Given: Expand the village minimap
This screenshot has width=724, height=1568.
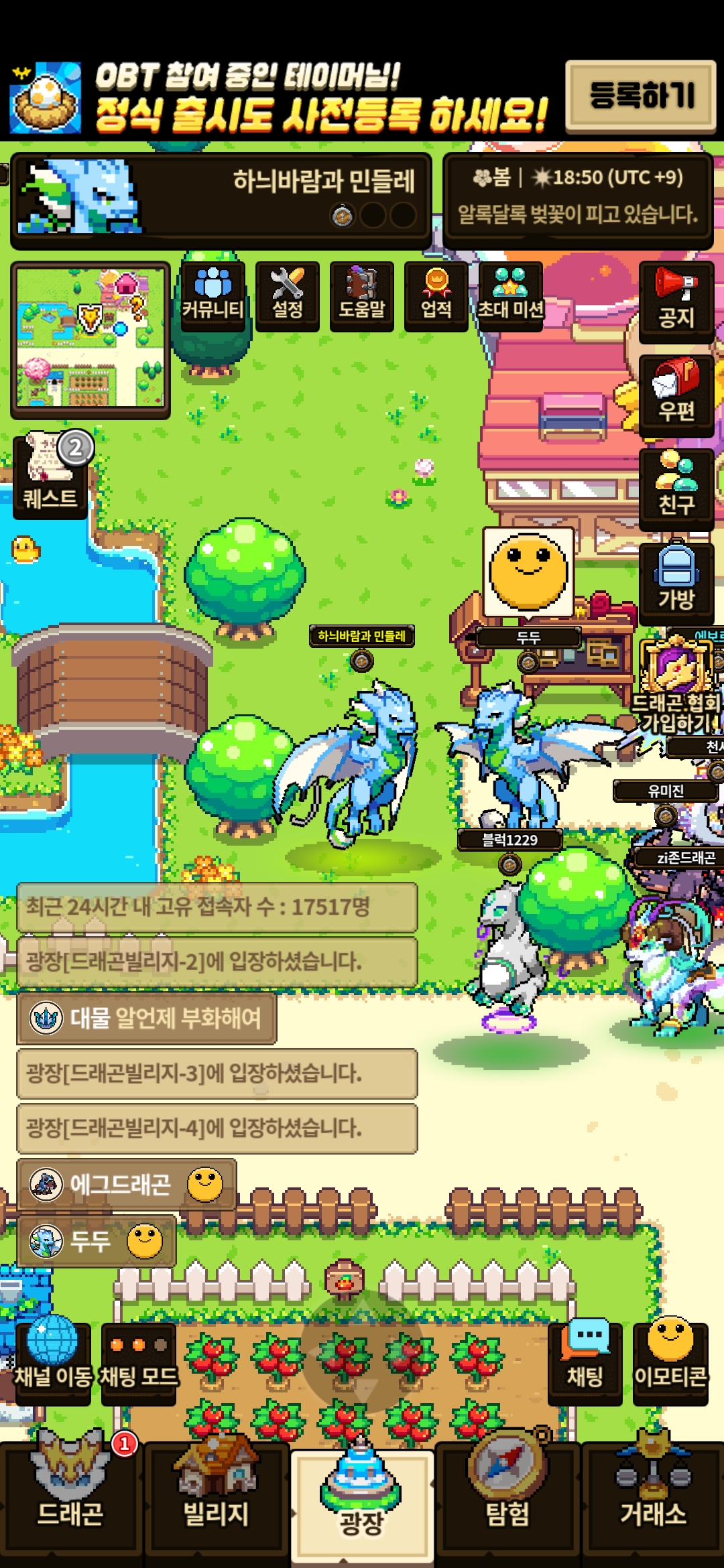Looking at the screenshot, I should point(90,339).
